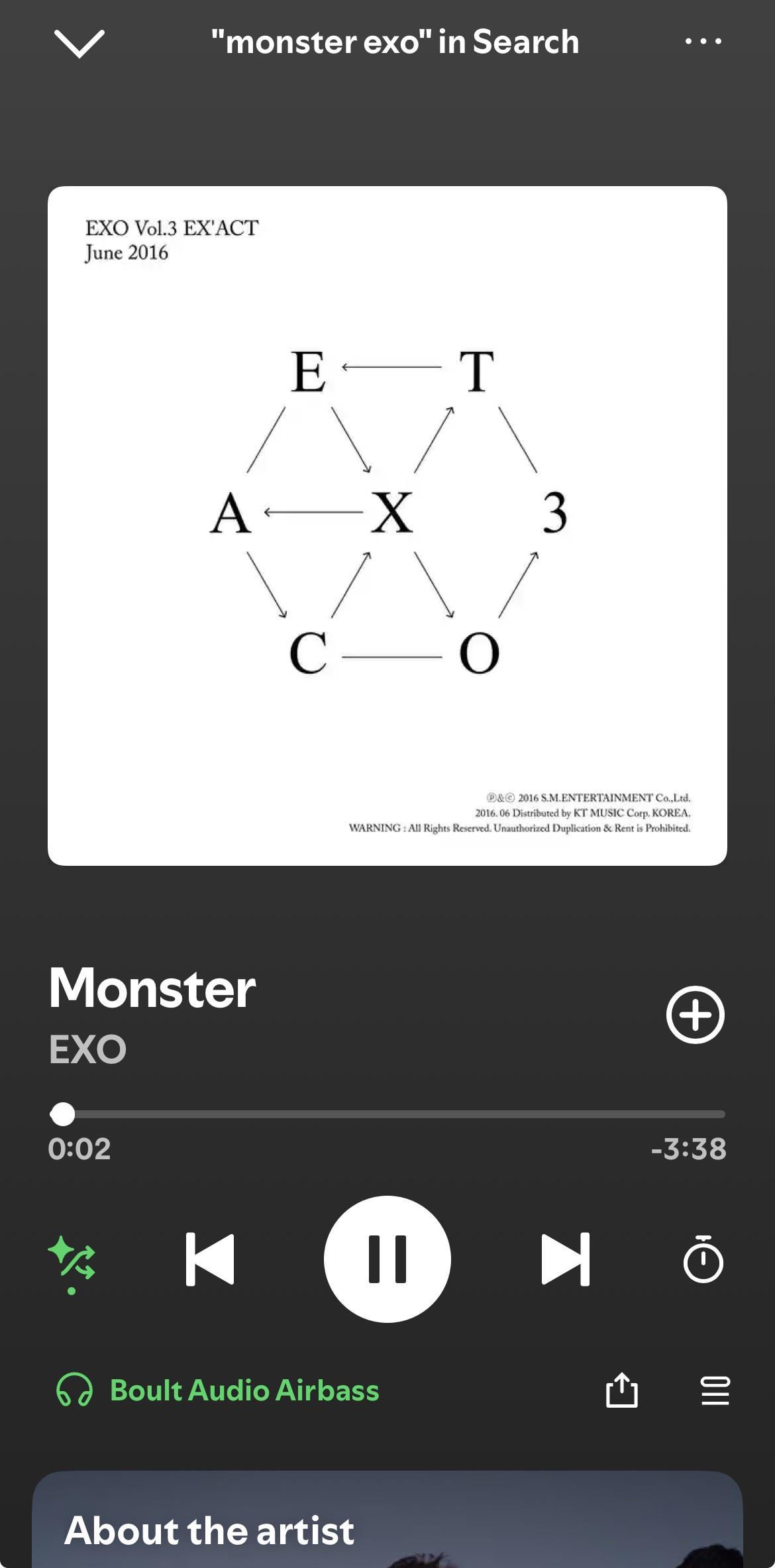
Task: Skip to the next track
Action: coord(565,1259)
